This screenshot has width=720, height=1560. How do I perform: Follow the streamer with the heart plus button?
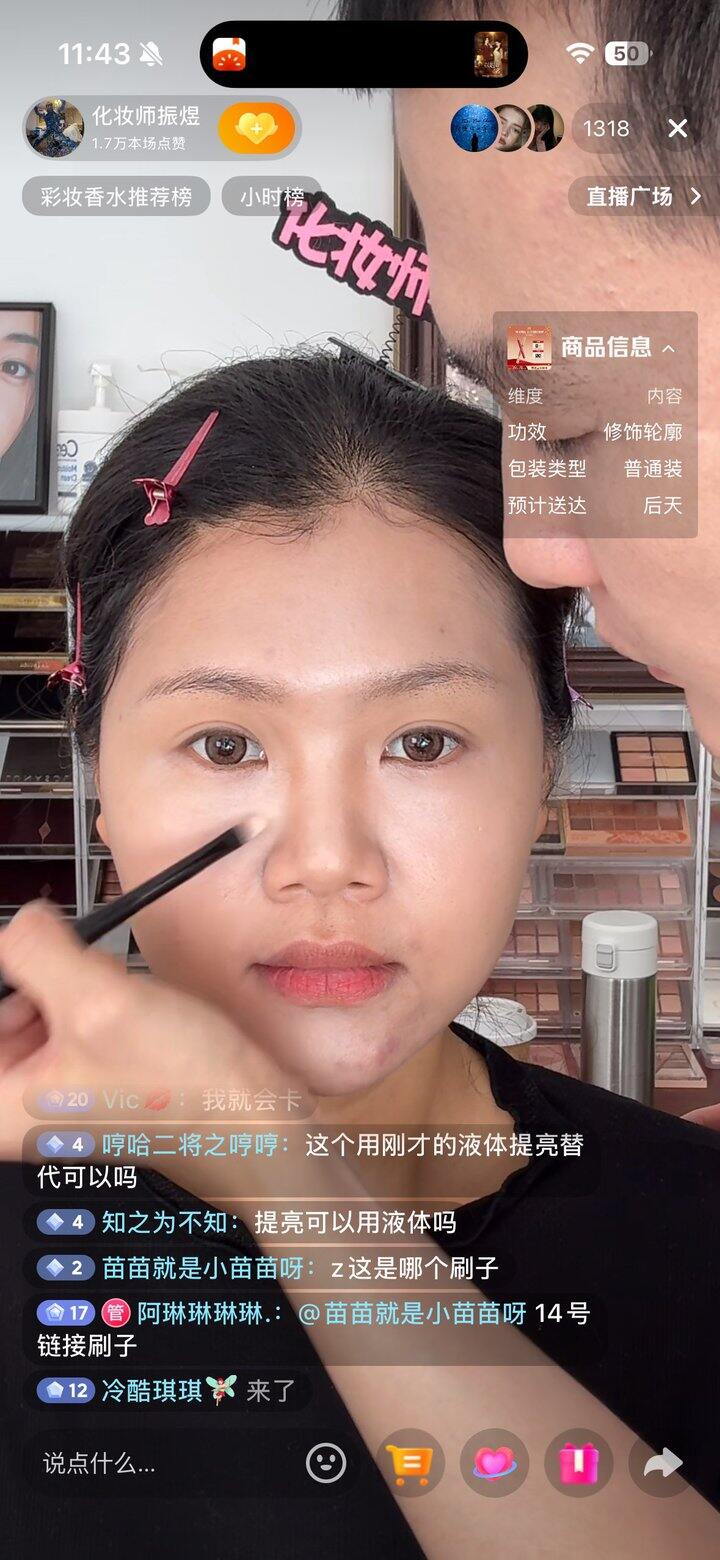point(257,128)
